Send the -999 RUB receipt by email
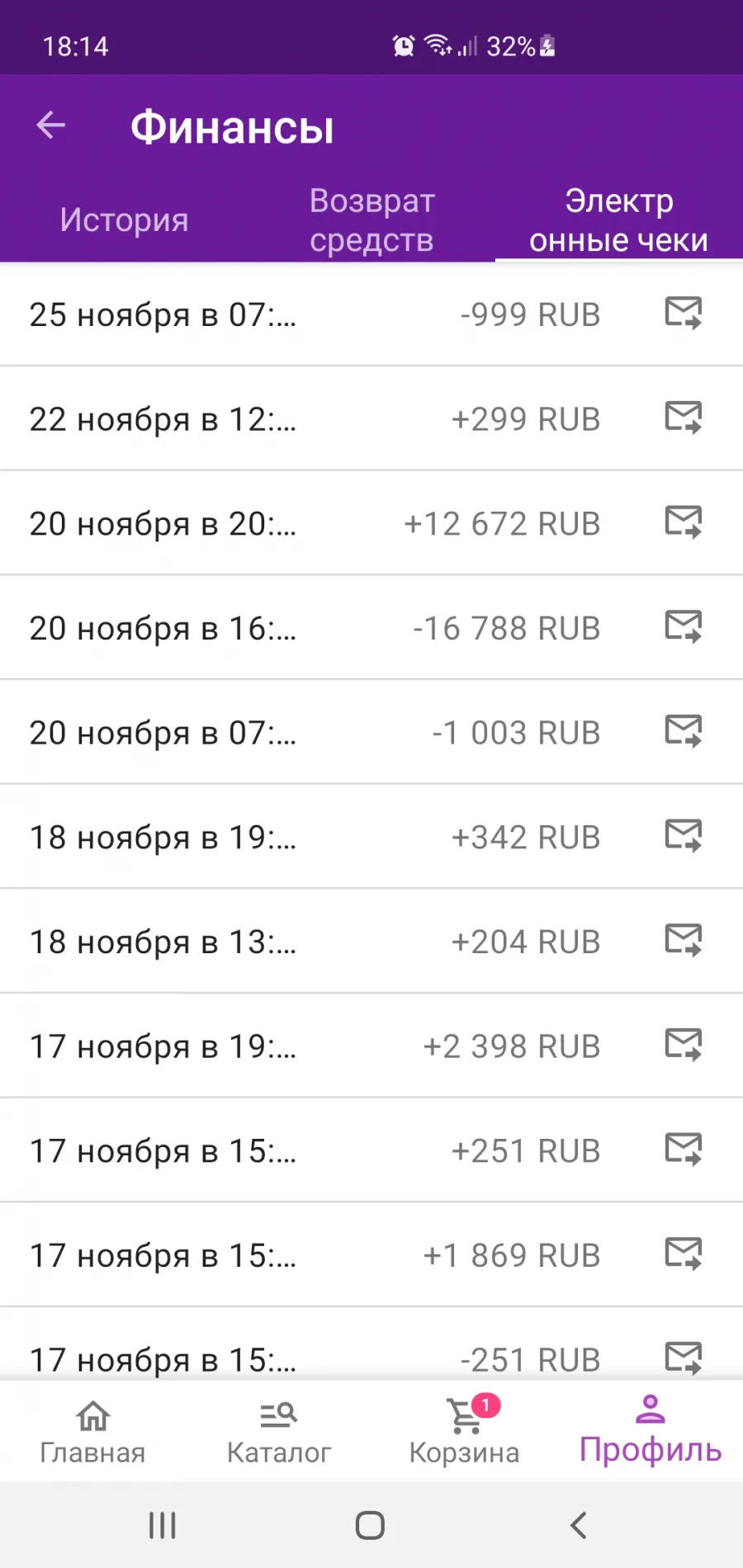The width and height of the screenshot is (743, 1568). pyautogui.click(x=684, y=314)
